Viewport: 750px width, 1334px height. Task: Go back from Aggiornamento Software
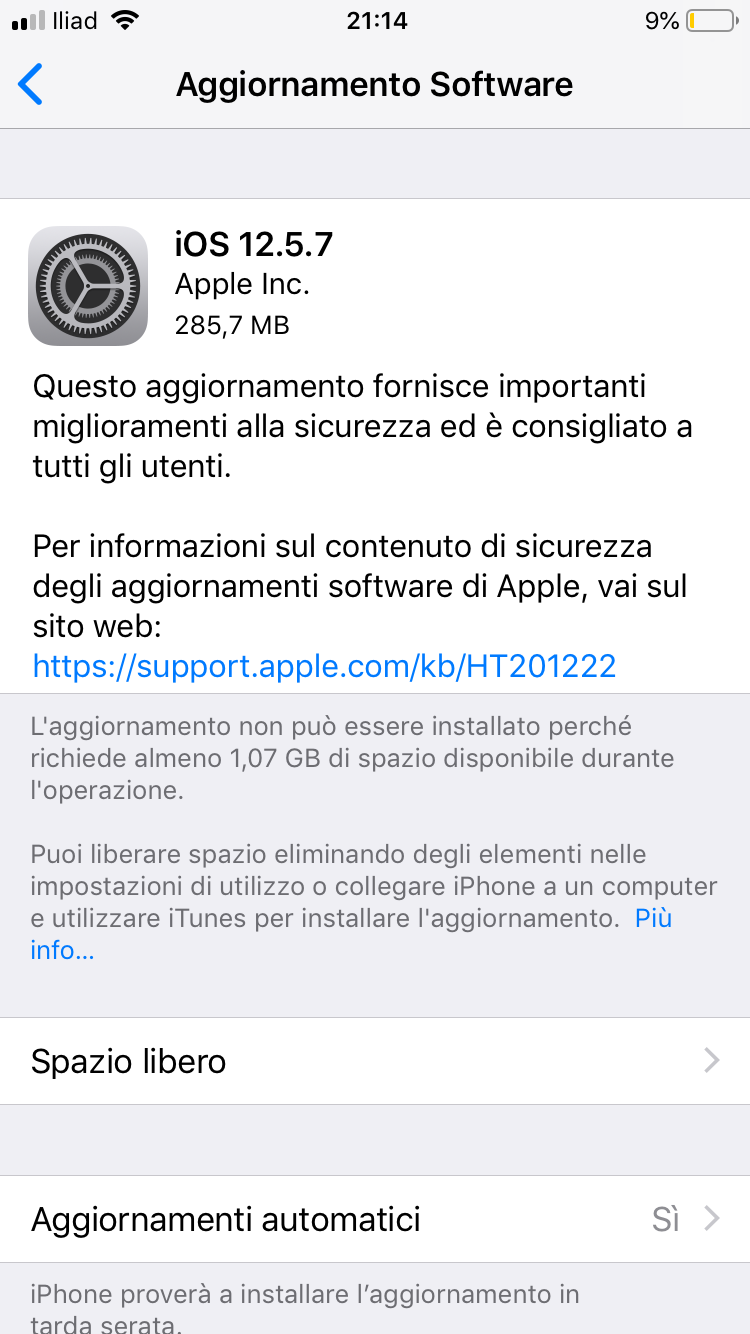click(x=31, y=84)
